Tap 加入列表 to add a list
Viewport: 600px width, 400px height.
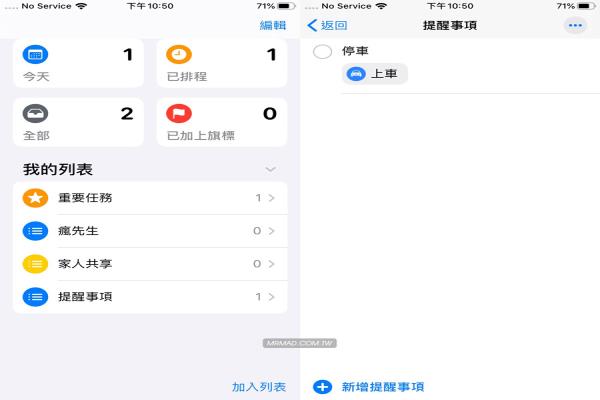click(x=258, y=386)
